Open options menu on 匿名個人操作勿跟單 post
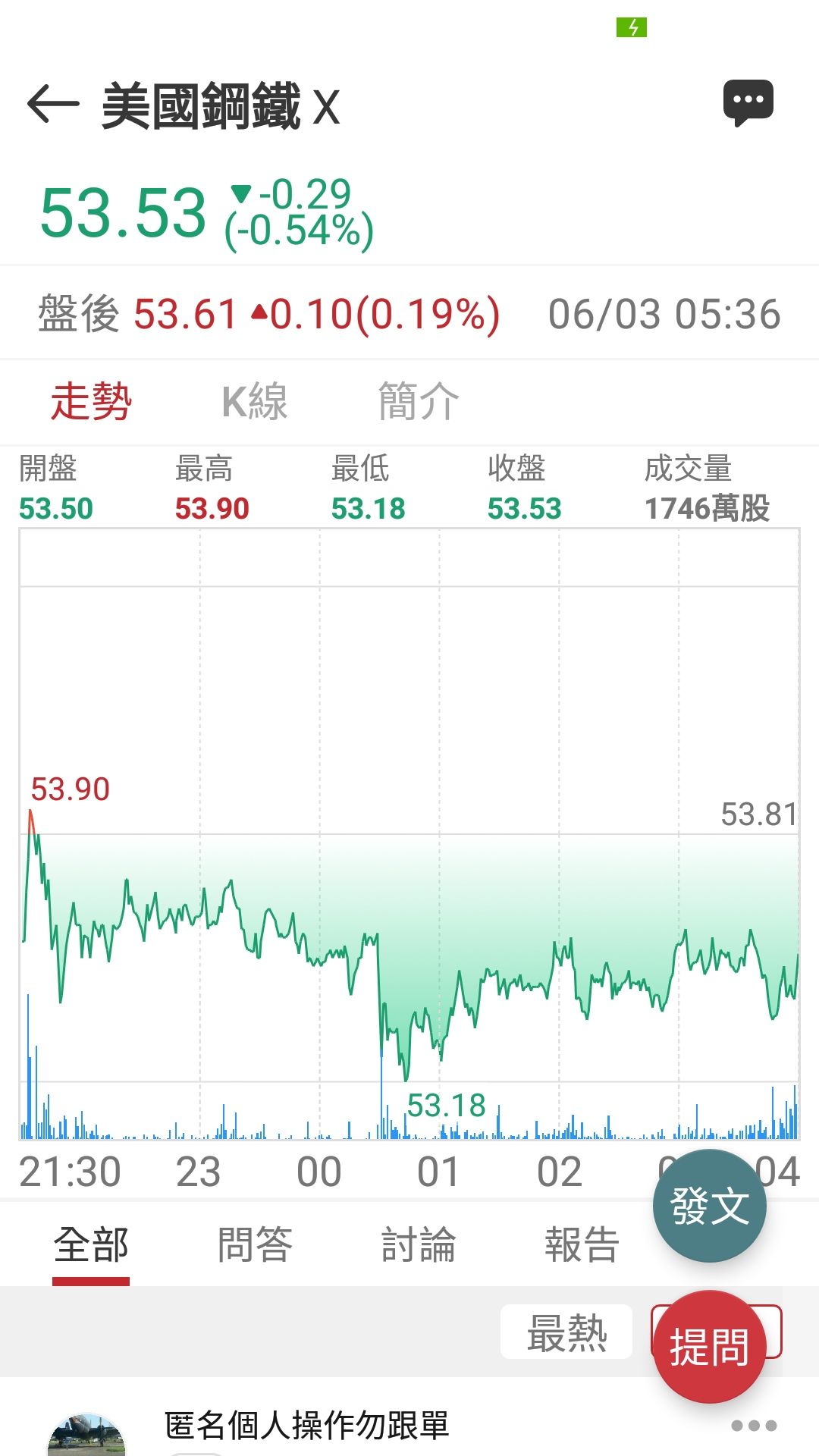The height and width of the screenshot is (1456, 819). point(754,1426)
